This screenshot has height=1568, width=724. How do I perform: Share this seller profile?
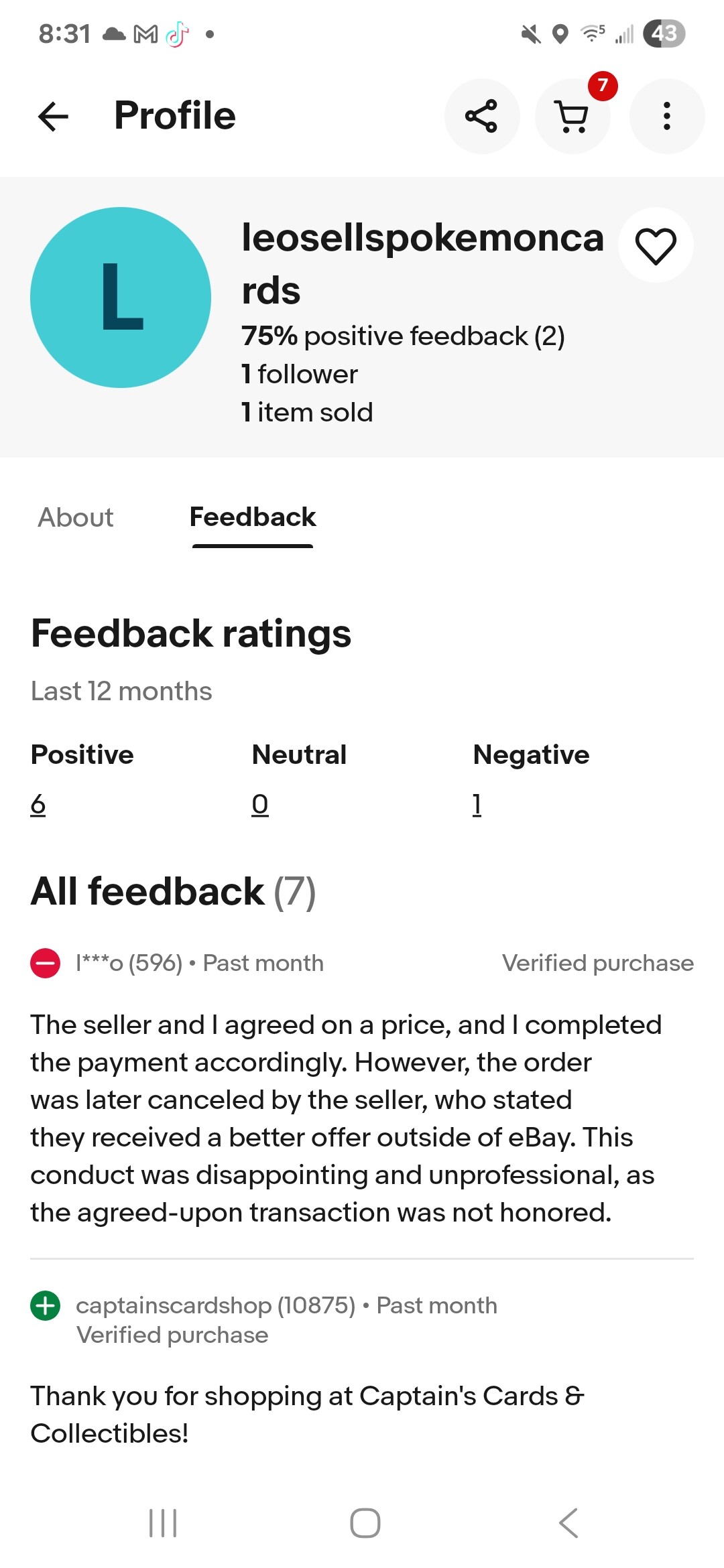coord(481,116)
